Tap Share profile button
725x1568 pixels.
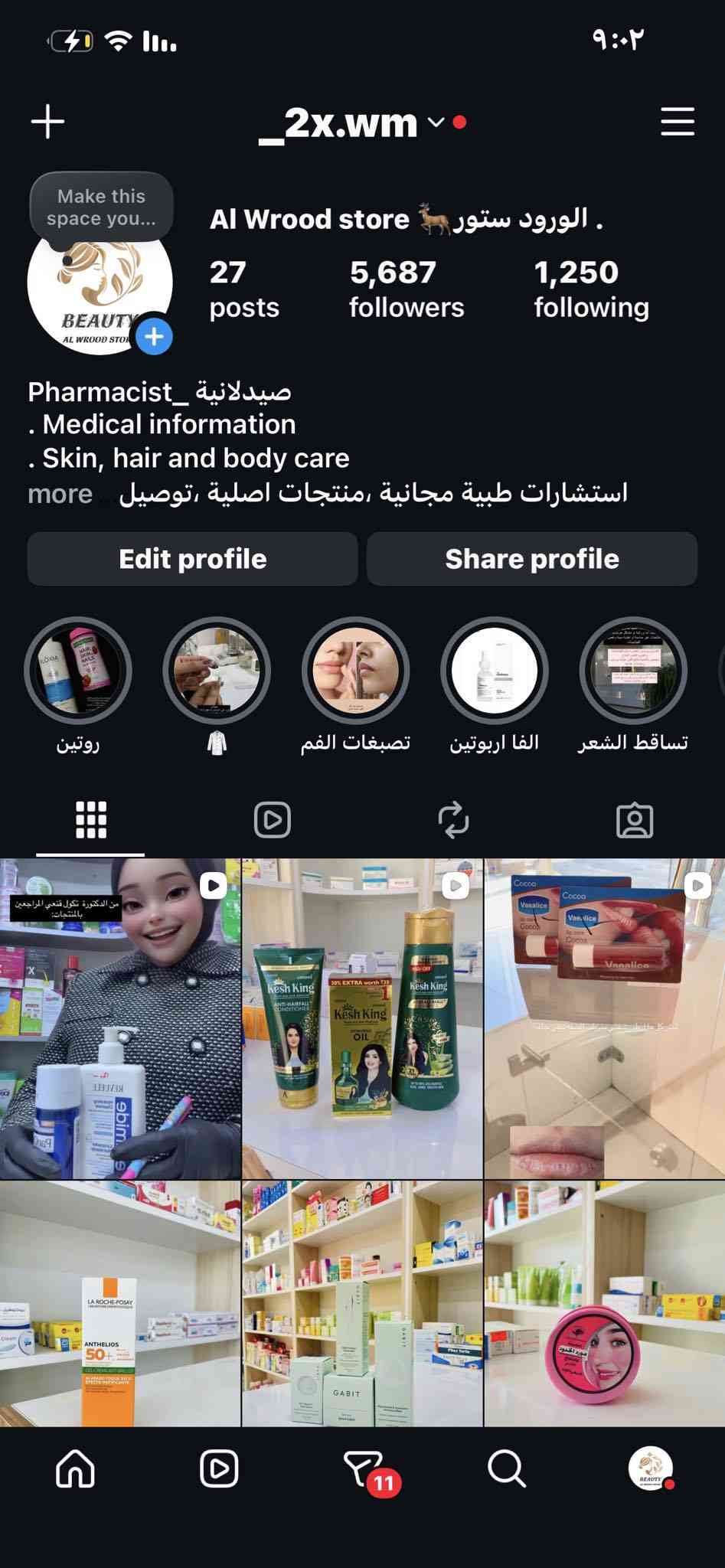pos(532,559)
